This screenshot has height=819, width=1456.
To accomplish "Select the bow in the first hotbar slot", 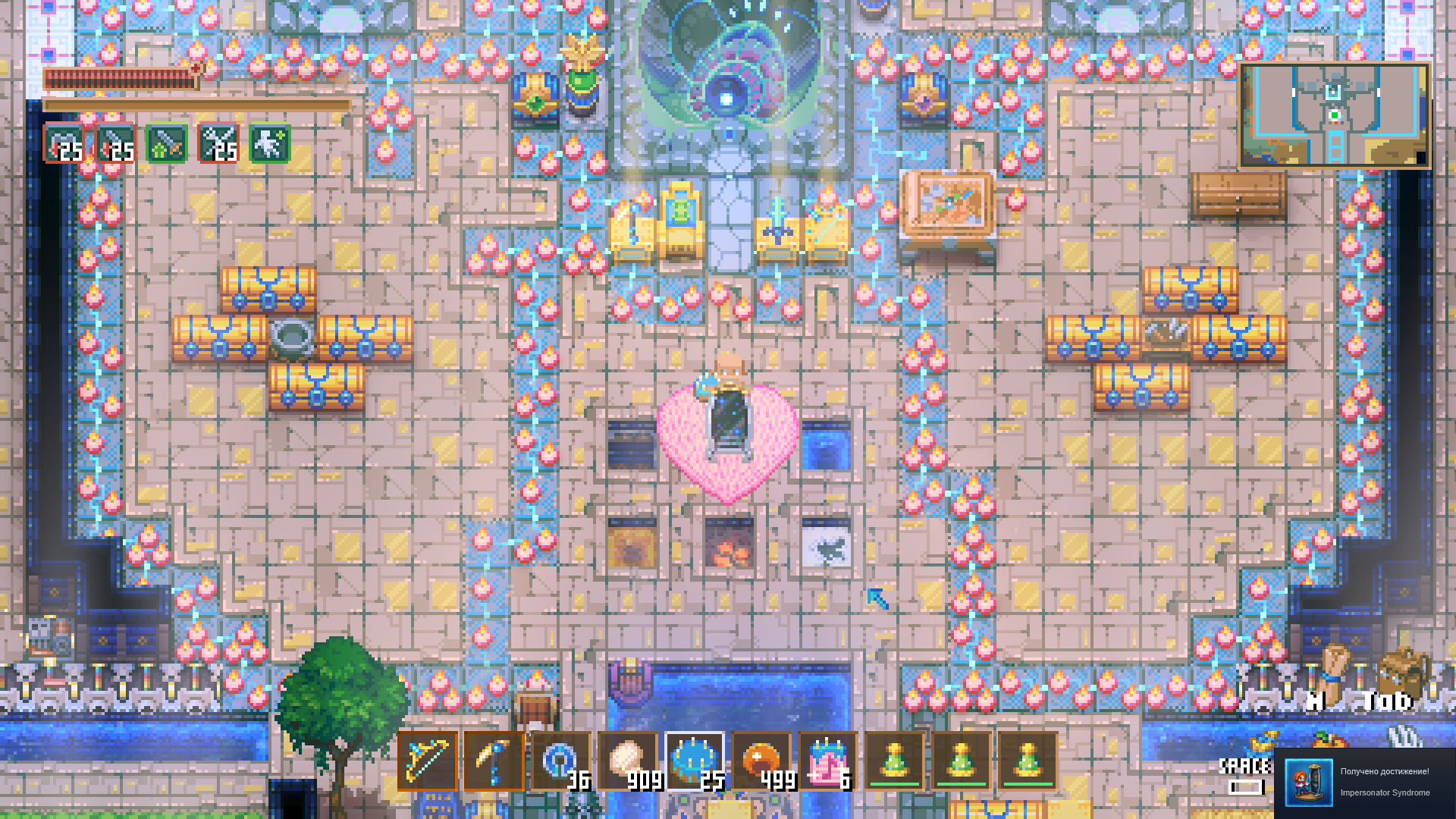I will coord(427,761).
